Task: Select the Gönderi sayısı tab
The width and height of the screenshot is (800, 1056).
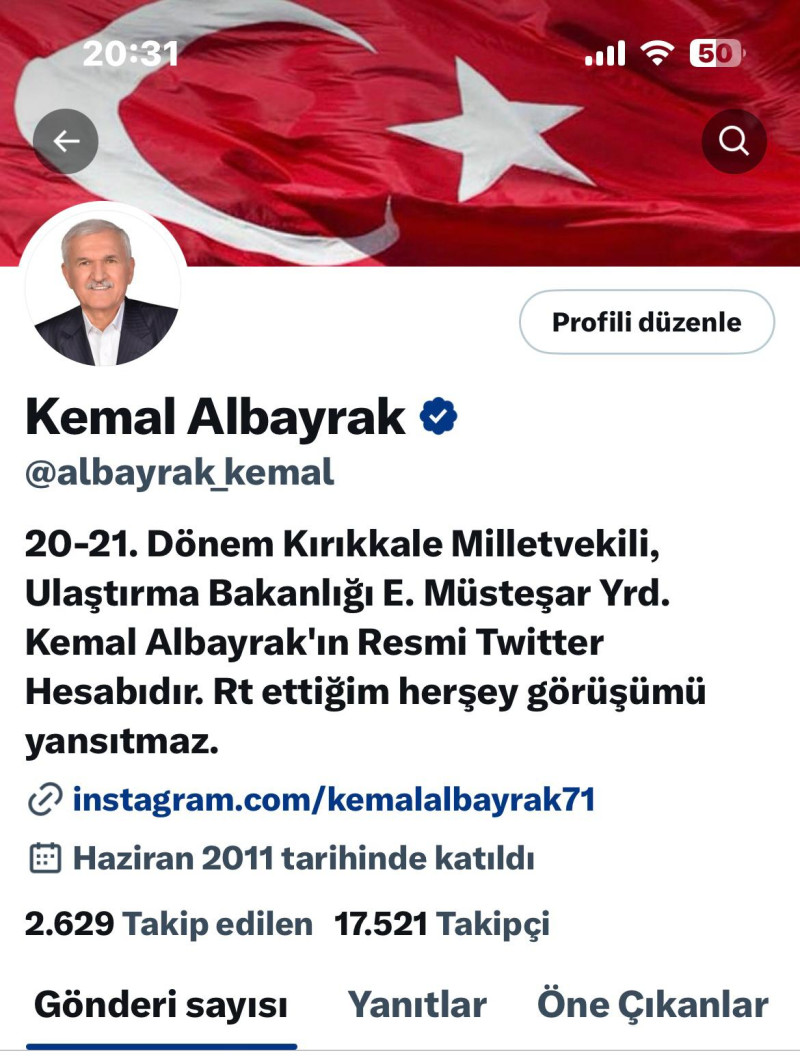Action: (161, 1004)
